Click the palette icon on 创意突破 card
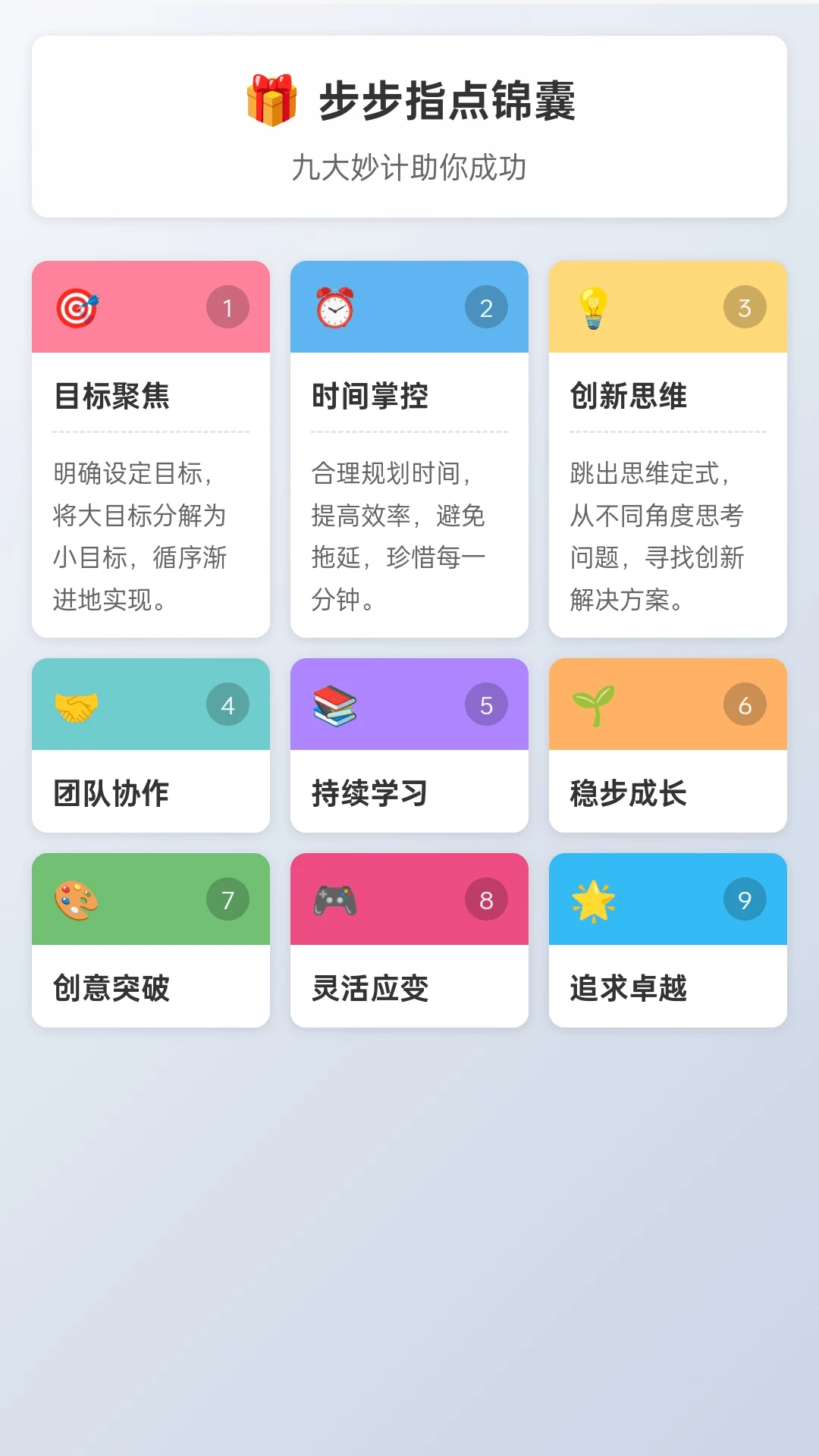Screen dimensions: 819x1456 [75, 899]
